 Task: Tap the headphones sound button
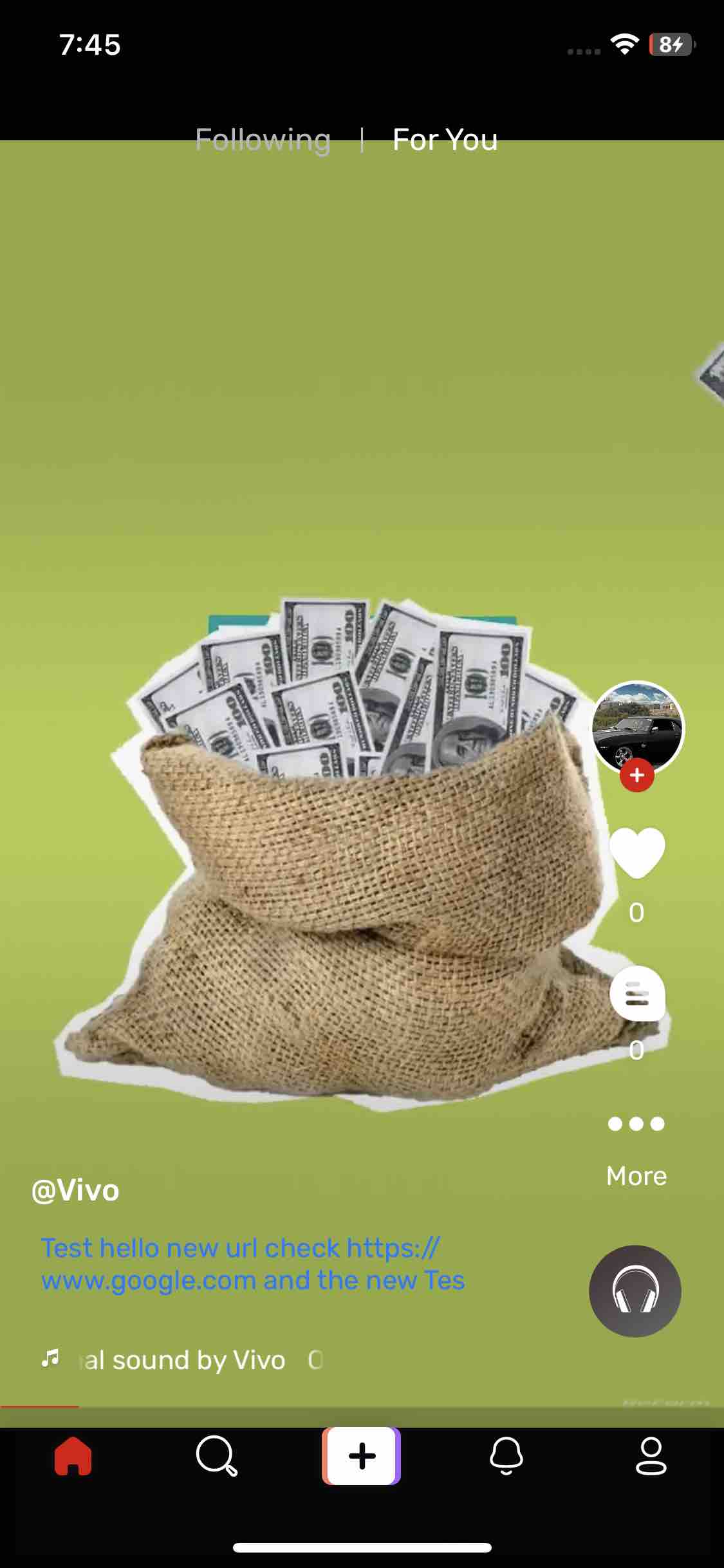[x=635, y=1291]
